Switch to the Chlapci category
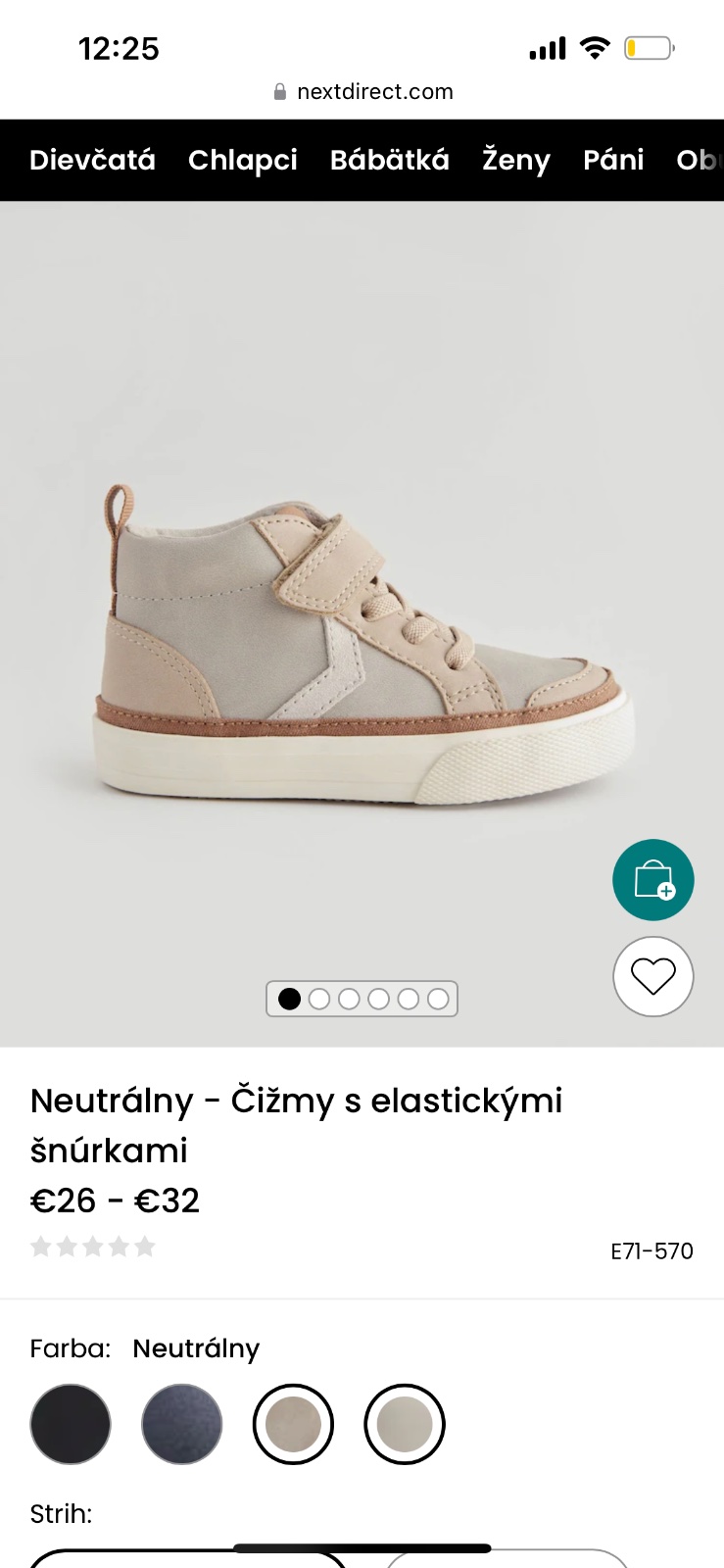724x1568 pixels. coord(242,160)
